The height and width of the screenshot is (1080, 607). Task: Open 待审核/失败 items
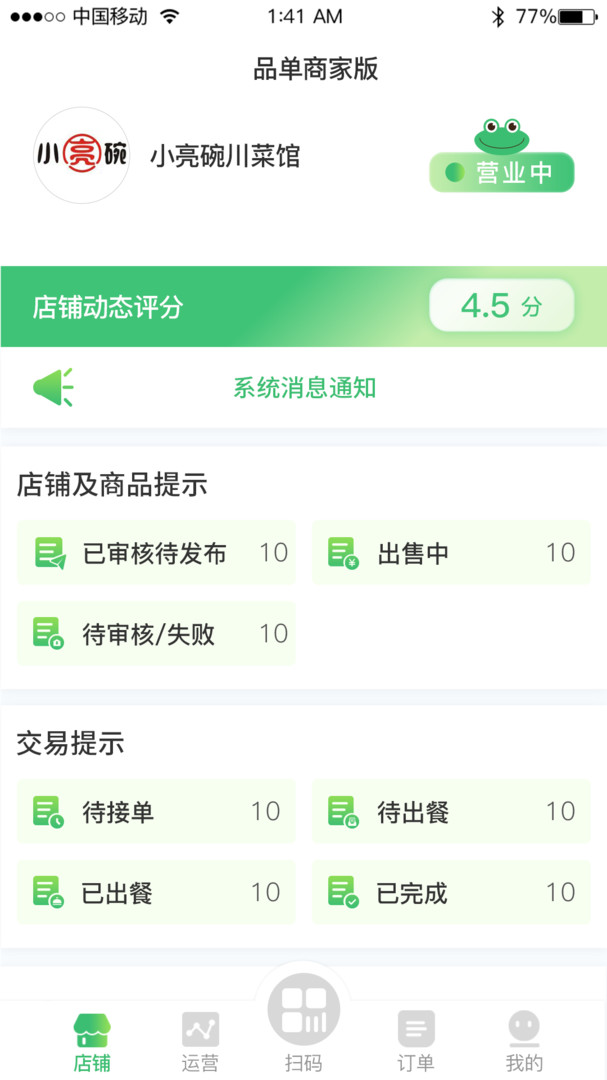tap(156, 634)
